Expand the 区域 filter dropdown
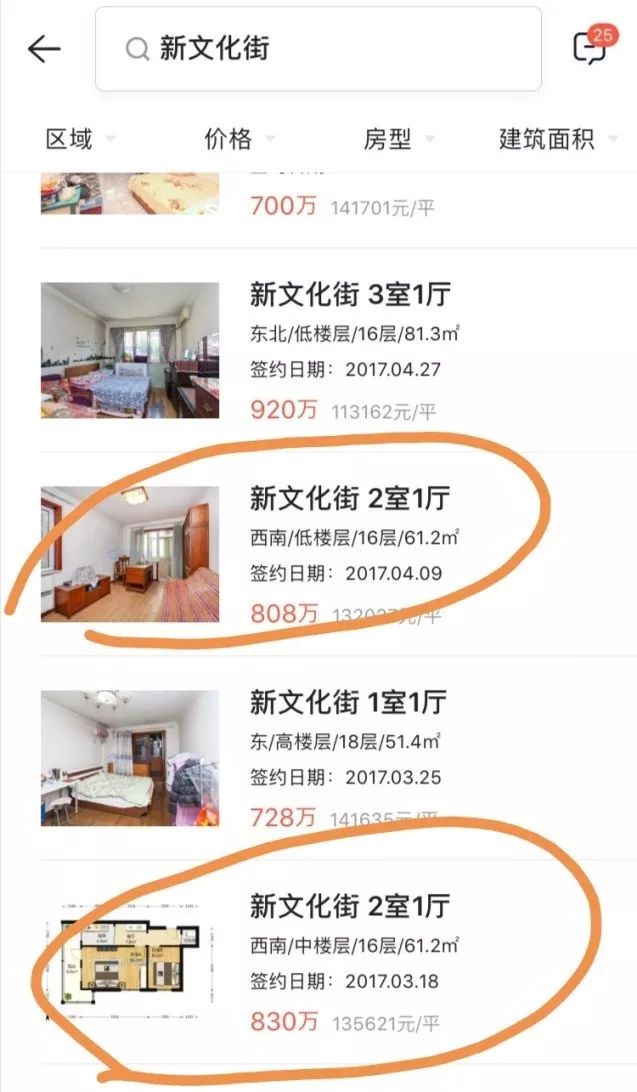637x1092 pixels. pos(80,139)
